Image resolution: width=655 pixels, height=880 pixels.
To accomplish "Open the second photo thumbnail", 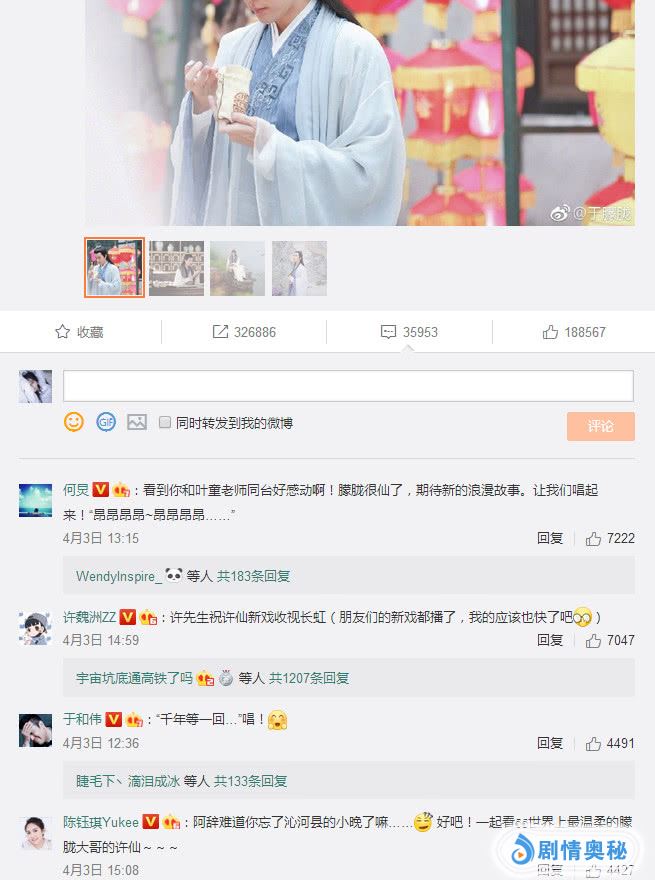I will 176,268.
